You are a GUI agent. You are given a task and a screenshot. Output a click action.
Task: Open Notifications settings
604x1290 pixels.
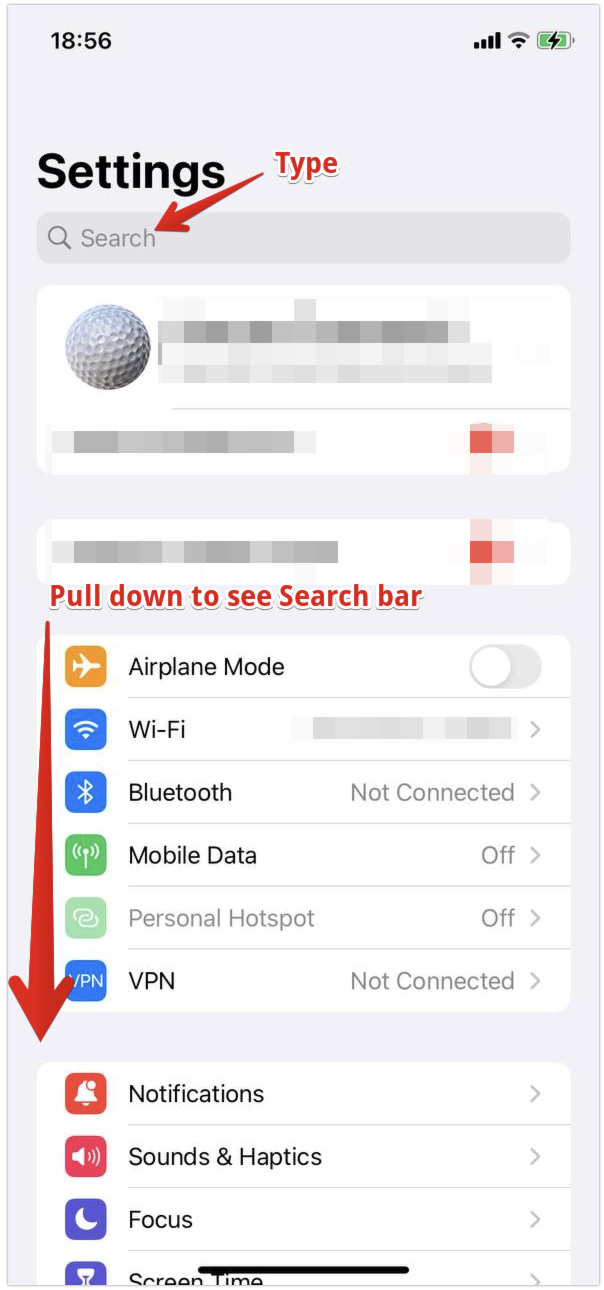point(302,1094)
